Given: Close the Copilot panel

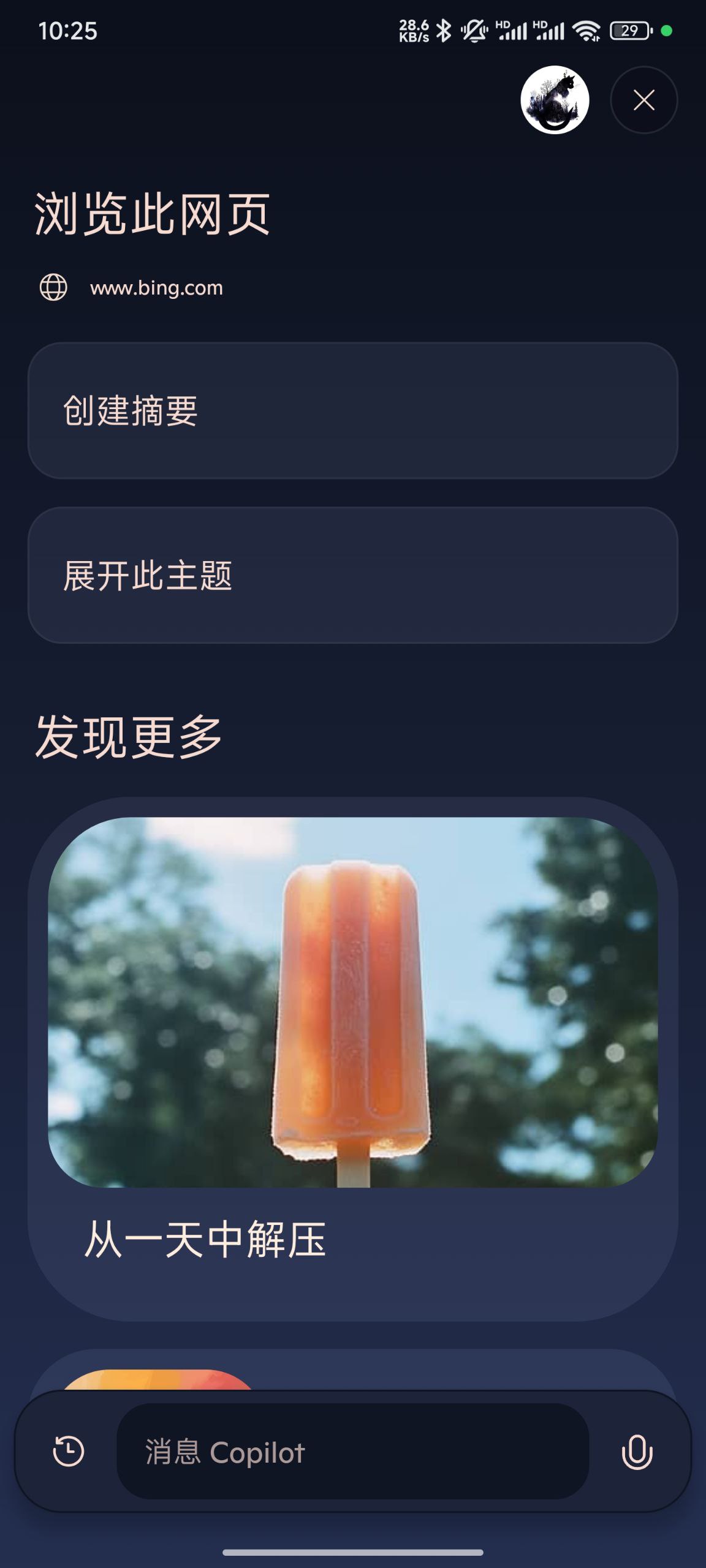Looking at the screenshot, I should pyautogui.click(x=643, y=100).
